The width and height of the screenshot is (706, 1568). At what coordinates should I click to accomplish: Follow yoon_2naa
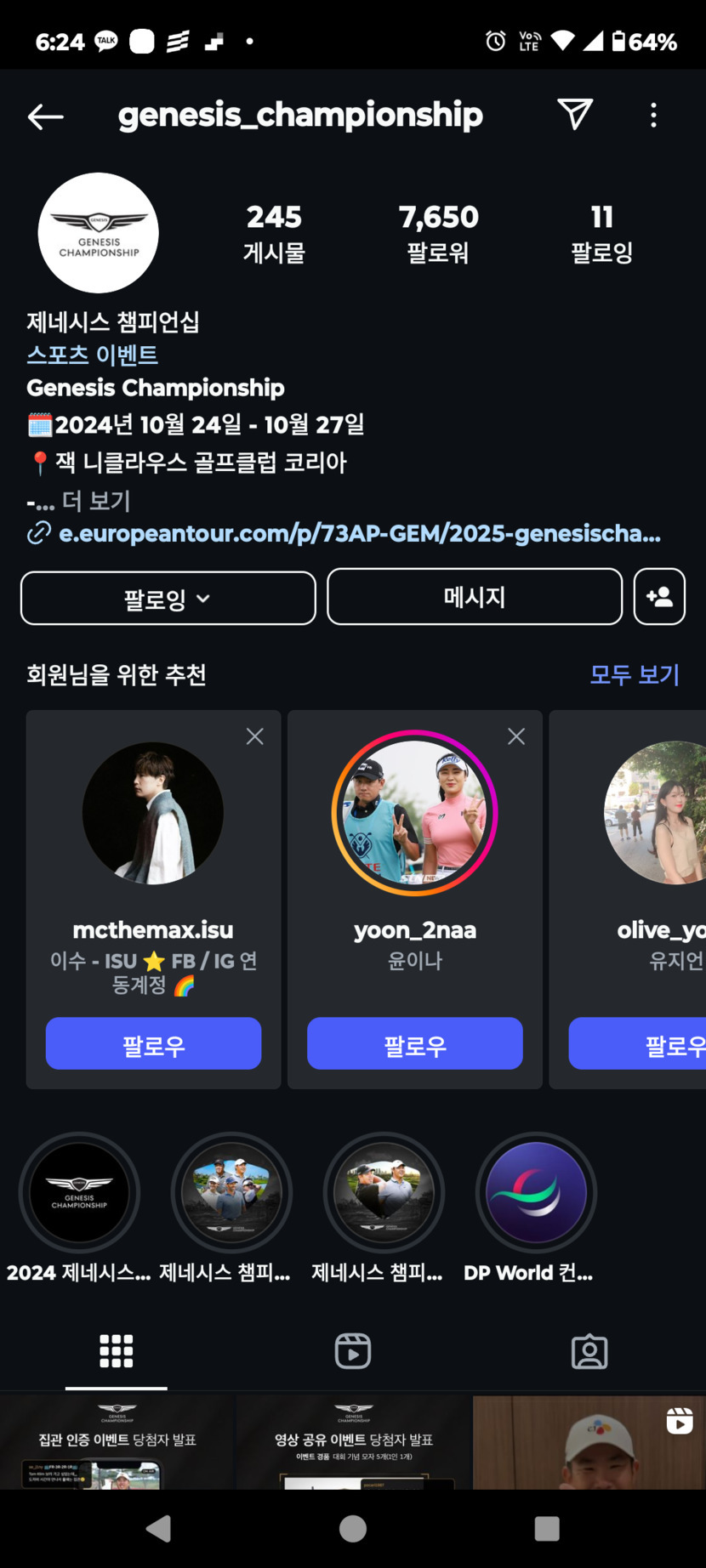414,1043
